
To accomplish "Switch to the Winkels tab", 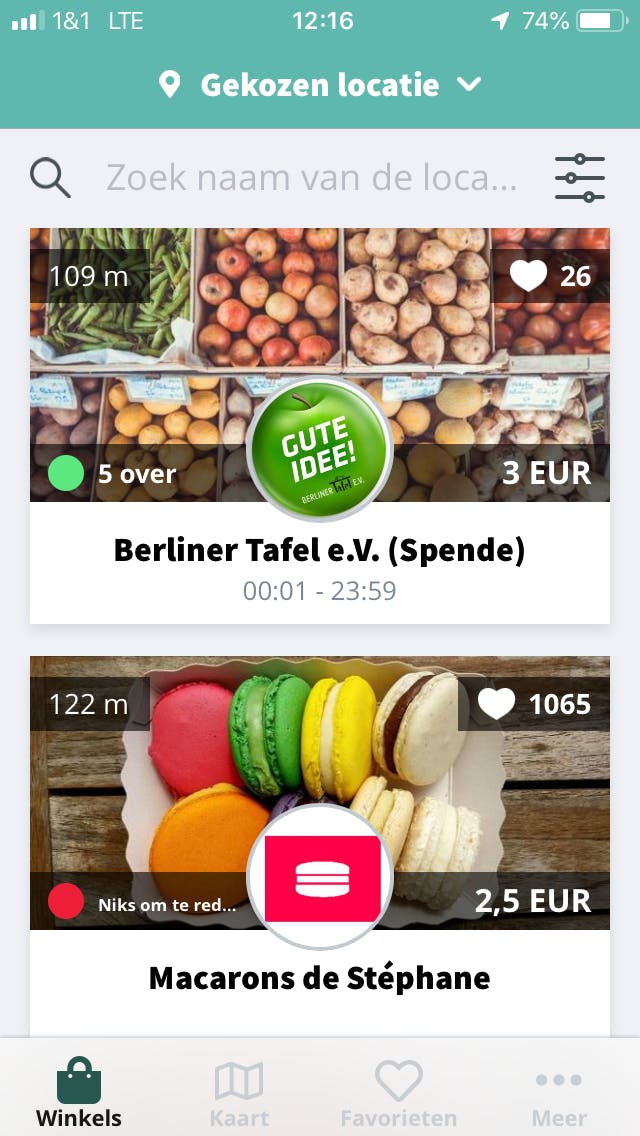I will pos(79,1092).
